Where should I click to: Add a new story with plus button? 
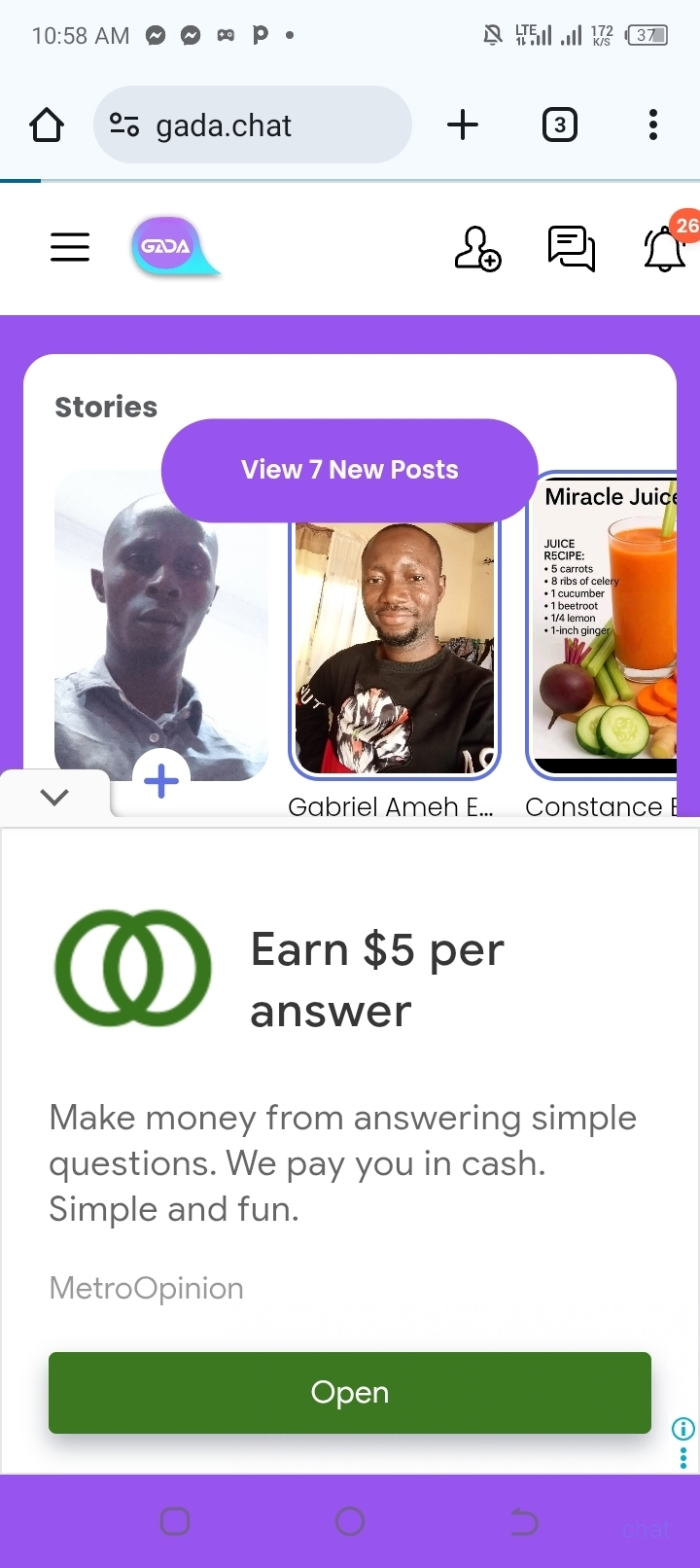[161, 780]
